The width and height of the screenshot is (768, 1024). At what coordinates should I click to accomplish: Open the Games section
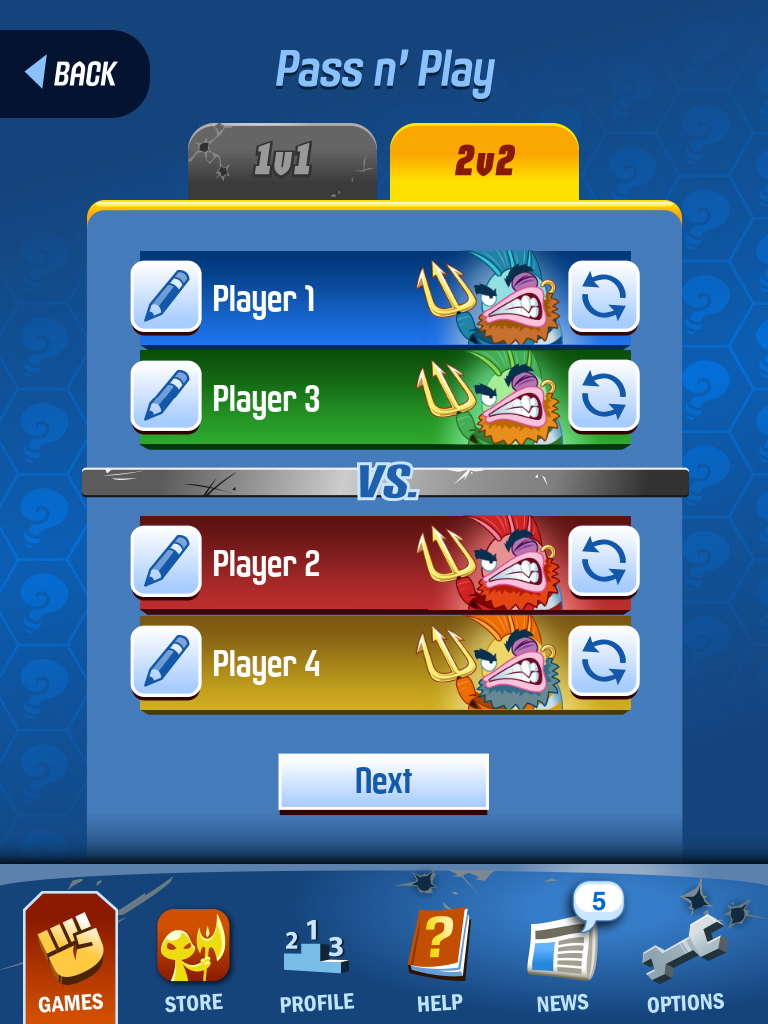pyautogui.click(x=71, y=958)
